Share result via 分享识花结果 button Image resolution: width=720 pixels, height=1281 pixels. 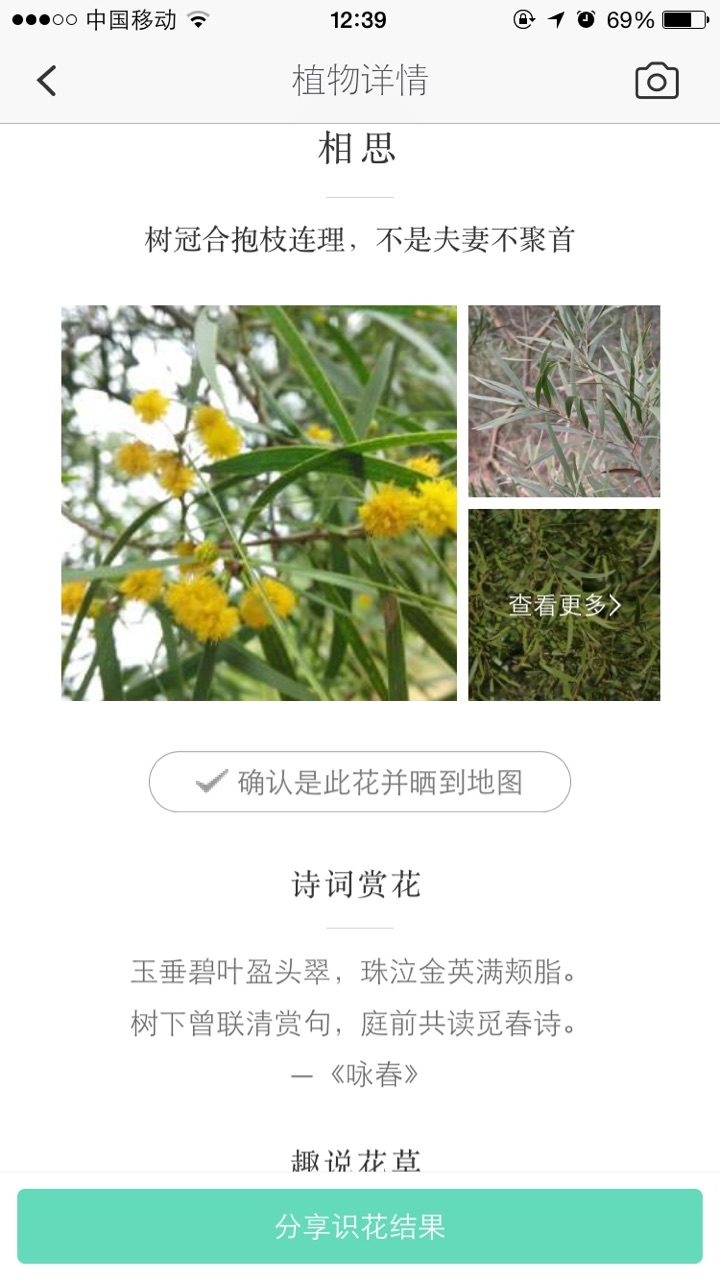360,1227
